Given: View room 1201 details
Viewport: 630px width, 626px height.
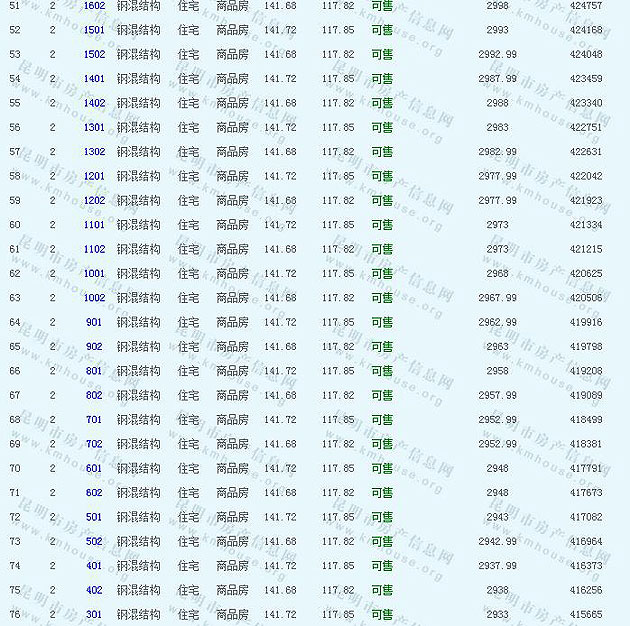Looking at the screenshot, I should point(94,176).
